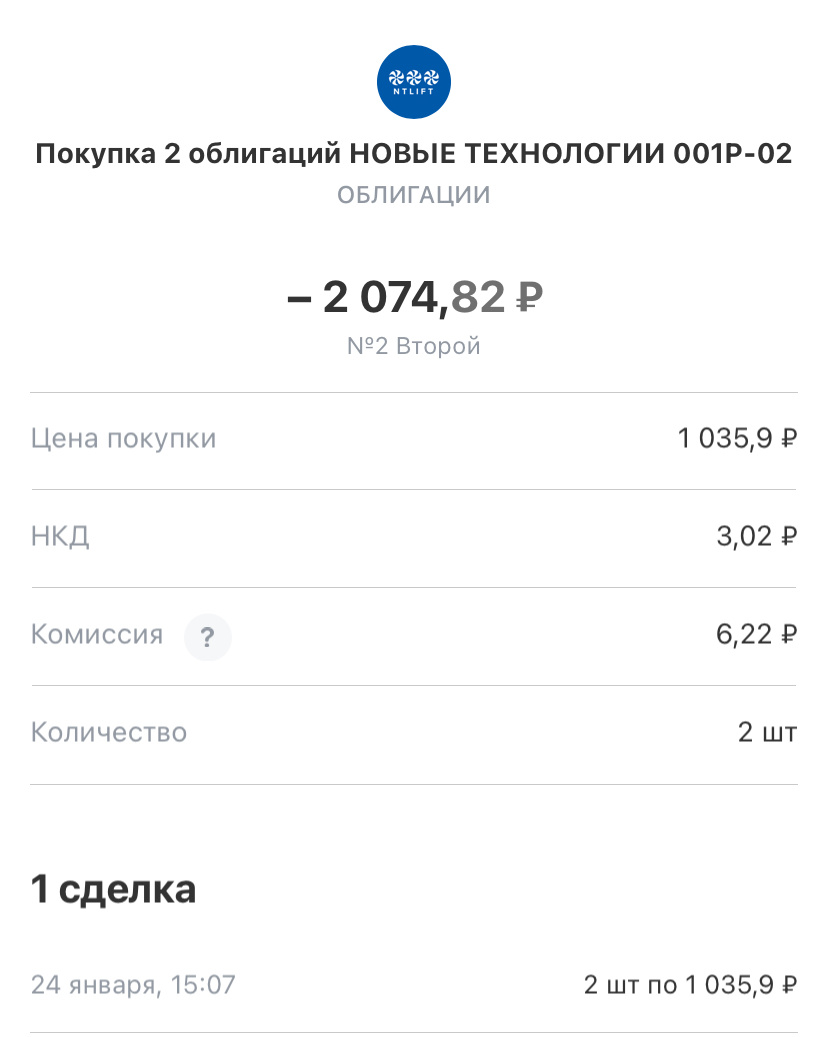Image resolution: width=828 pixels, height=1037 pixels.
Task: Select the №2 Второй account label
Action: (413, 345)
